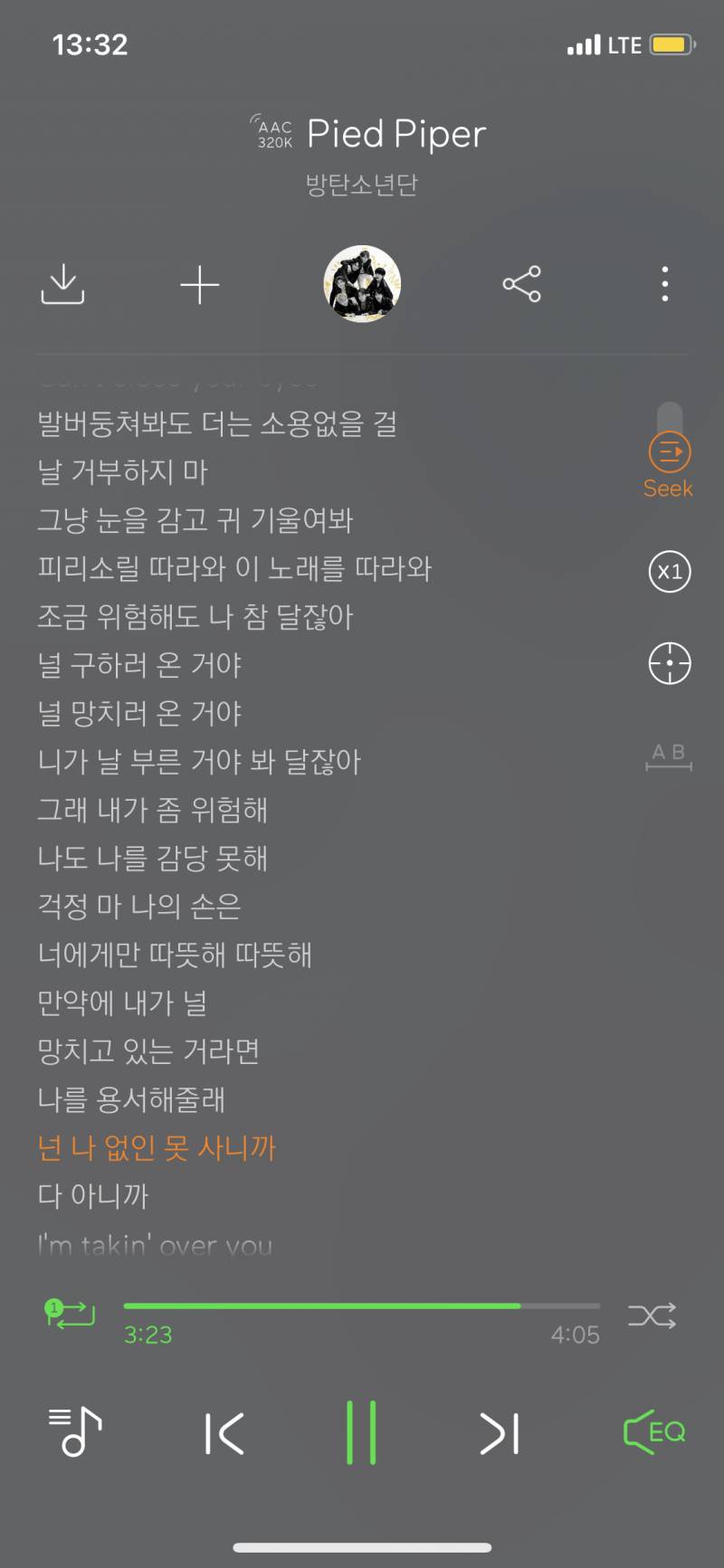Open the three-dot overflow menu
The height and width of the screenshot is (1568, 724).
(664, 285)
